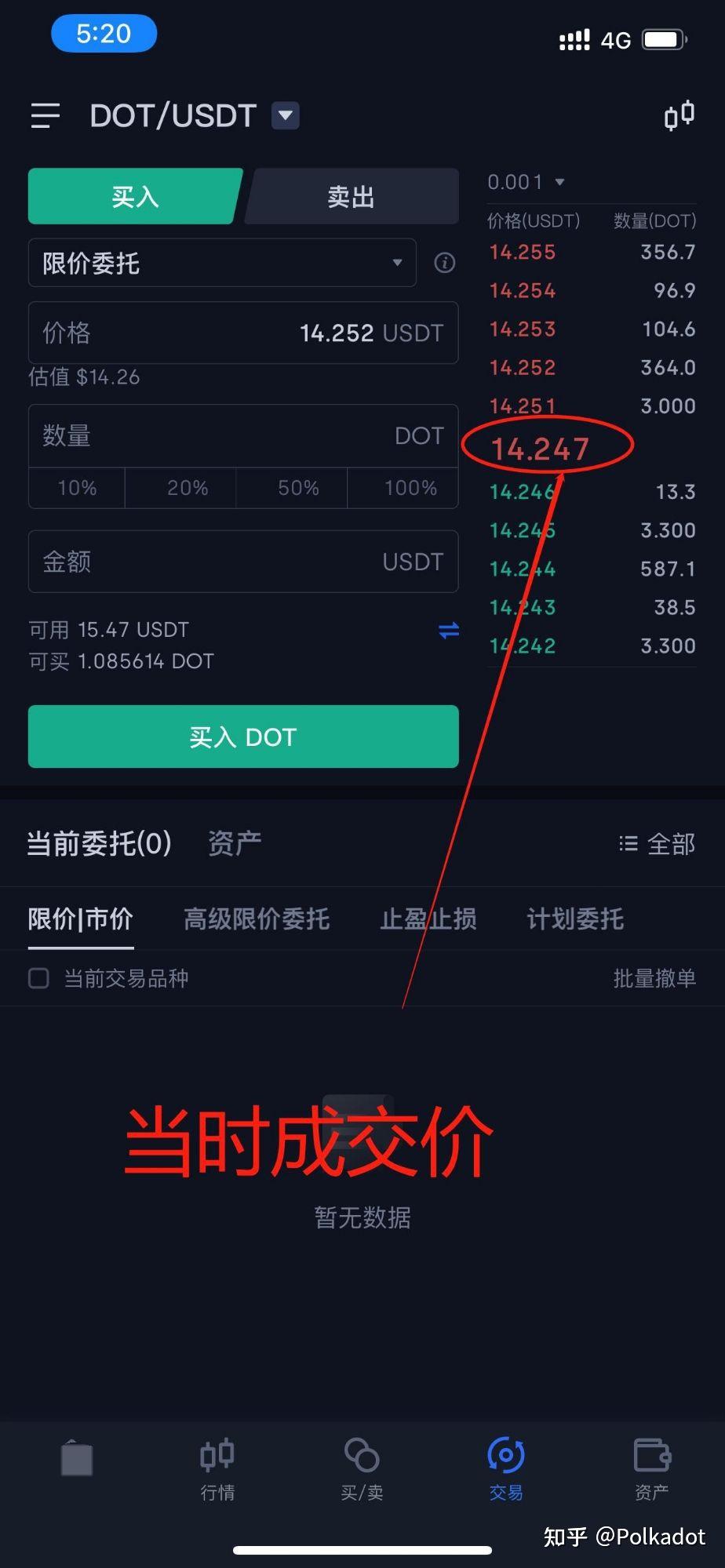The height and width of the screenshot is (1568, 725).
Task: Switch to the 止盈止损 tab
Action: click(428, 919)
